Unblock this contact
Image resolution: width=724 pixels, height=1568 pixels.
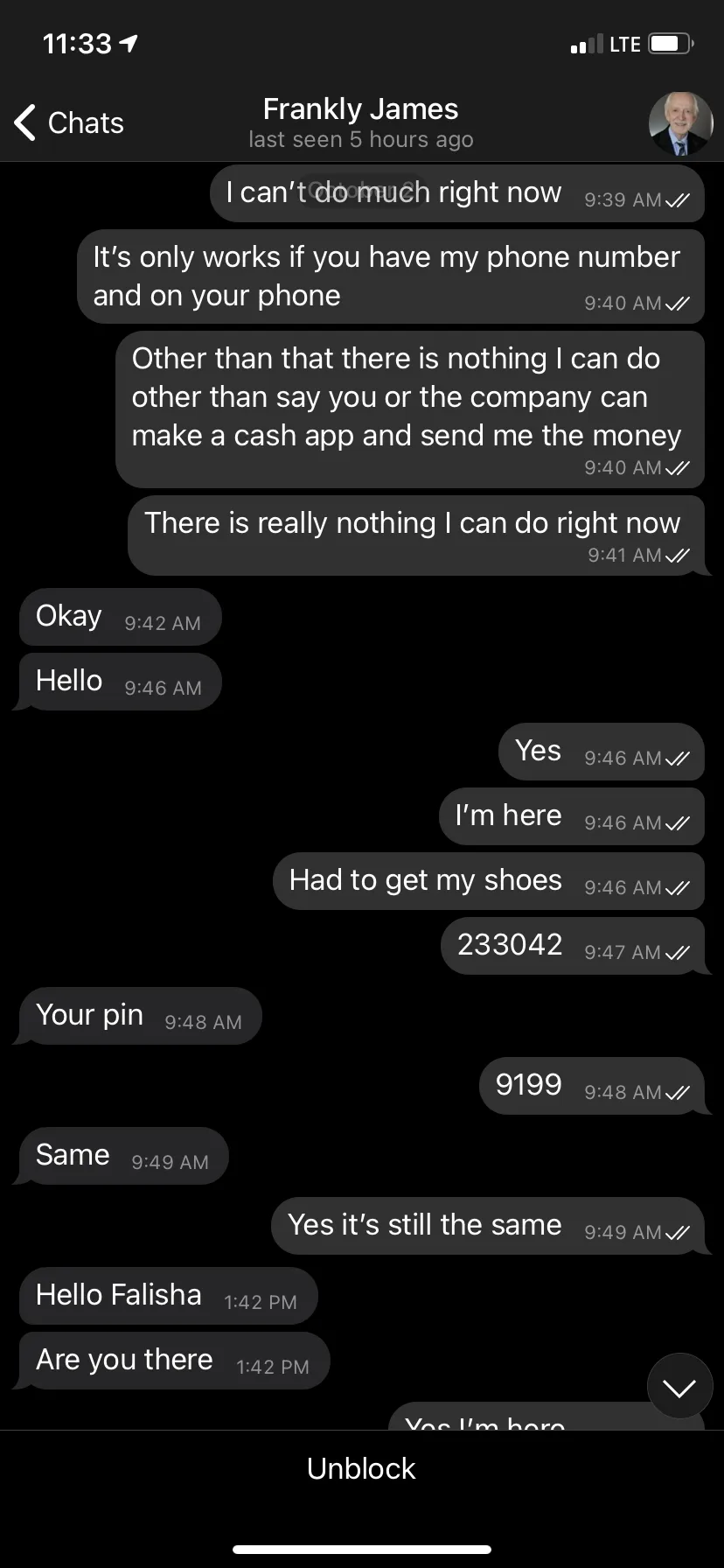tap(361, 1468)
